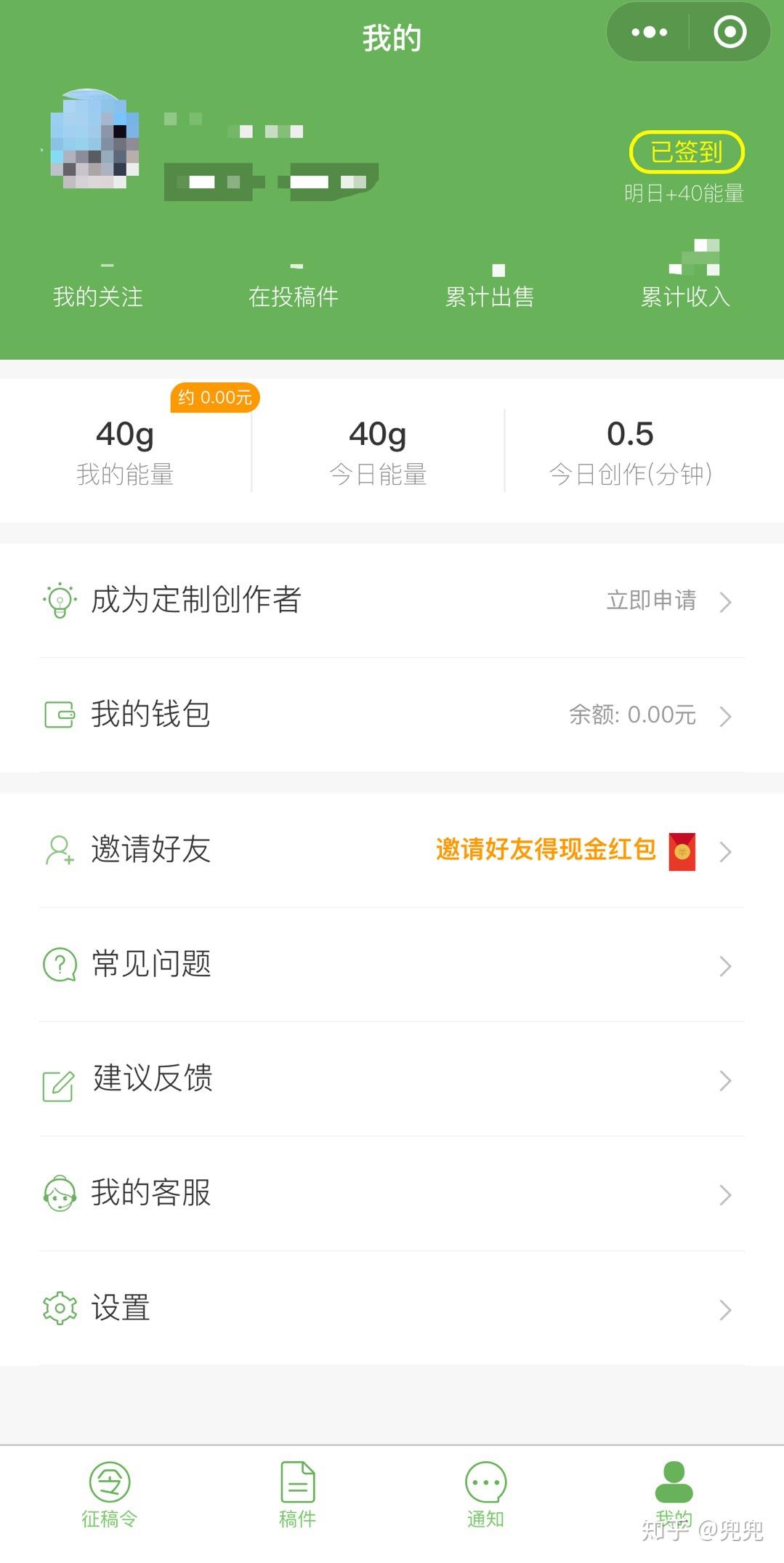Contact 我的客服 customer service
This screenshot has width=784, height=1563.
coord(392,1194)
